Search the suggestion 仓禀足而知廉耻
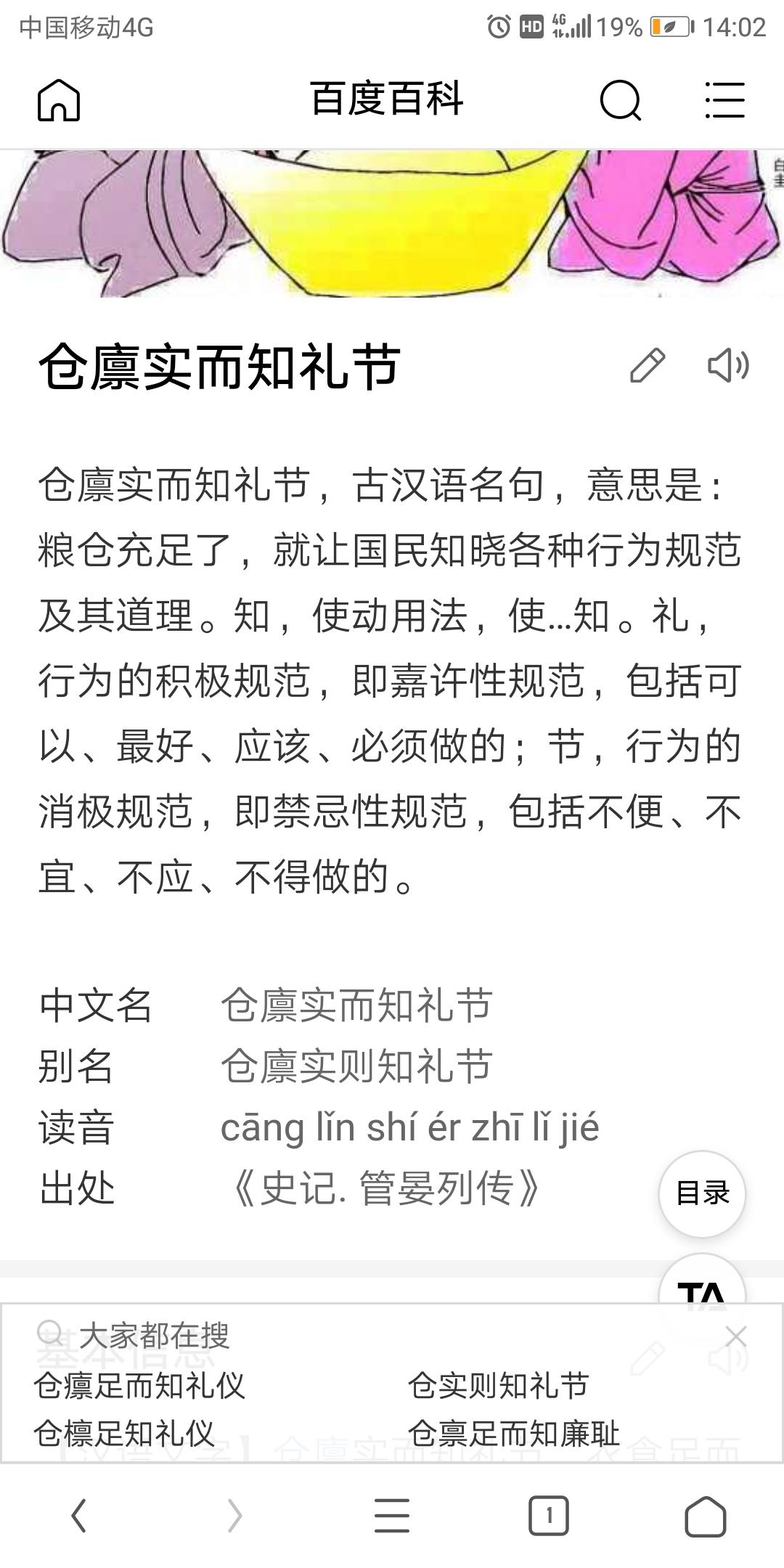Image resolution: width=784 pixels, height=1568 pixels. pyautogui.click(x=513, y=1433)
